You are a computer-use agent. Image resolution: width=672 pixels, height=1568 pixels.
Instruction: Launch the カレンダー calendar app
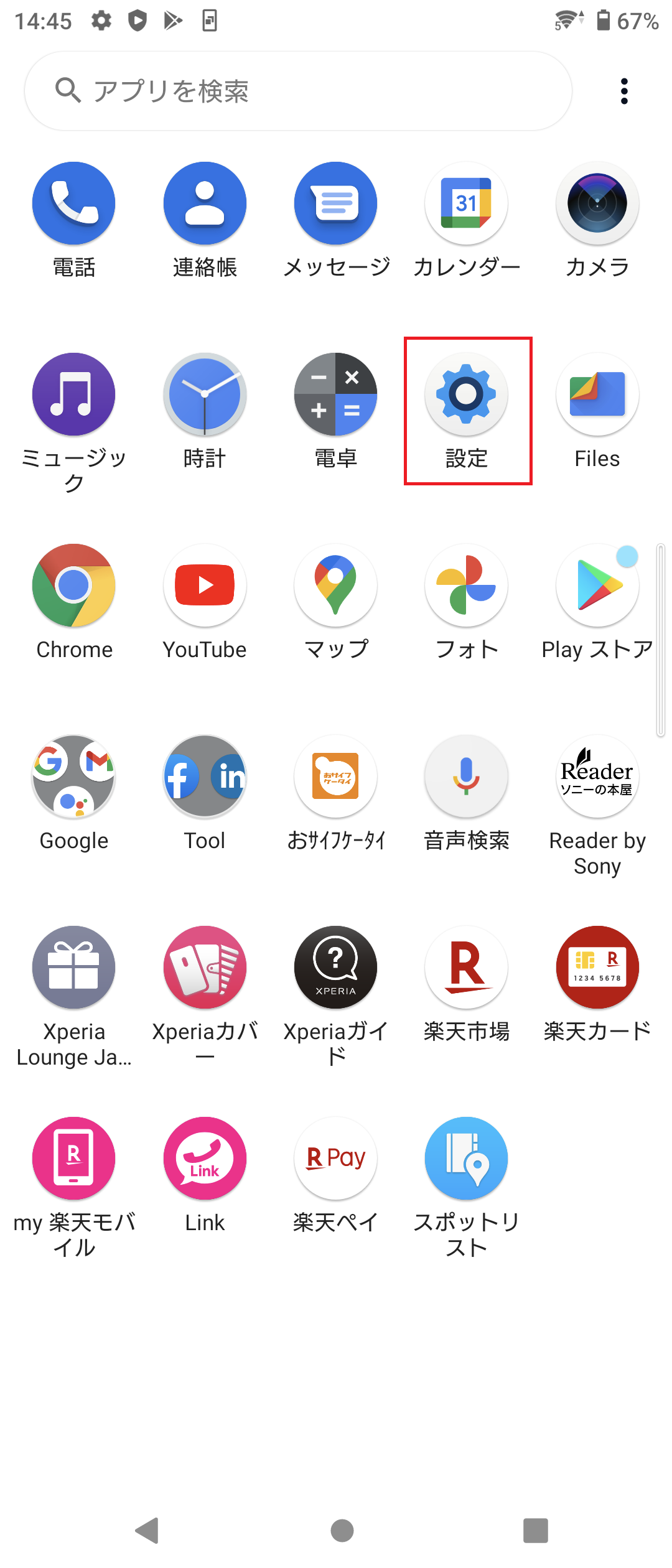[x=466, y=204]
